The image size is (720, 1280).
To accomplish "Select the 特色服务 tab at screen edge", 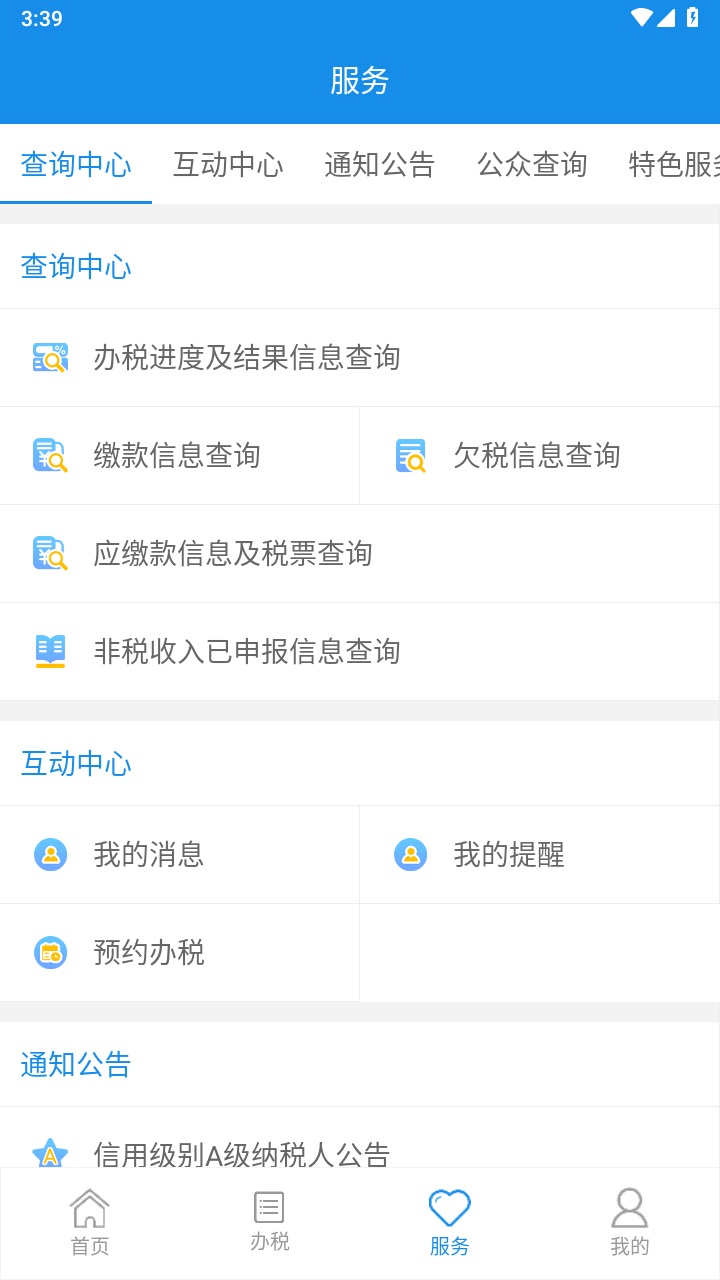I will click(x=681, y=165).
